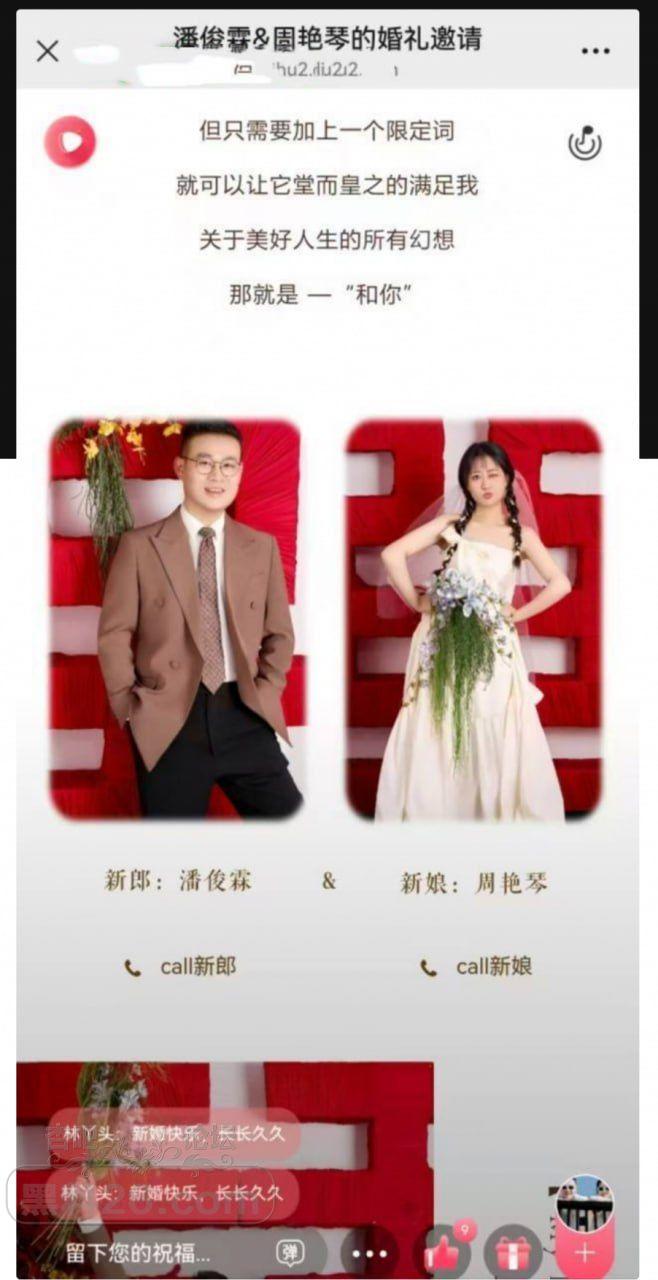Viewport: 658px width, 1280px height.
Task: Tap the red video play icon
Action: [69, 142]
